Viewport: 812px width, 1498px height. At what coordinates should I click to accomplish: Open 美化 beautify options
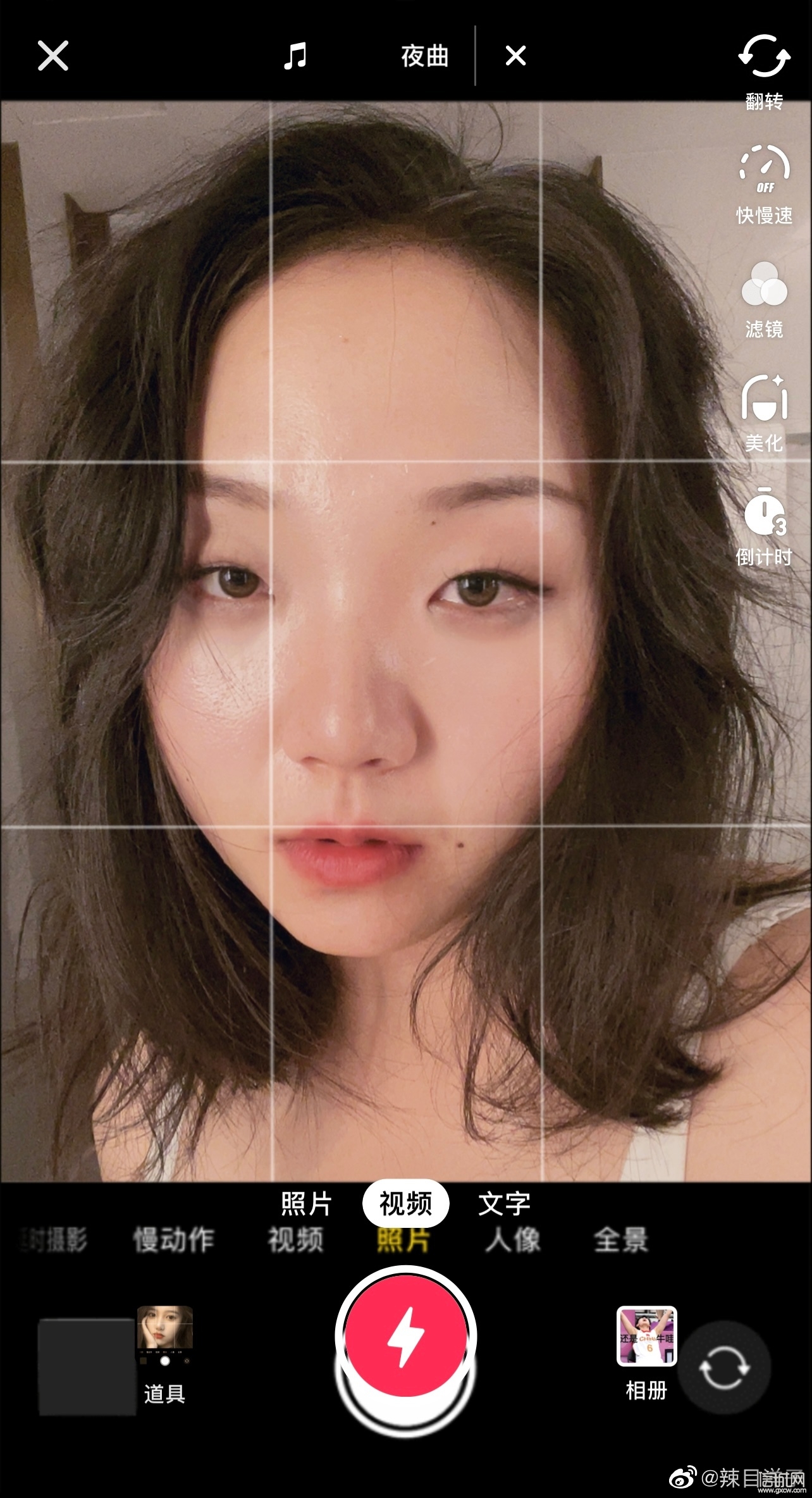(x=764, y=414)
